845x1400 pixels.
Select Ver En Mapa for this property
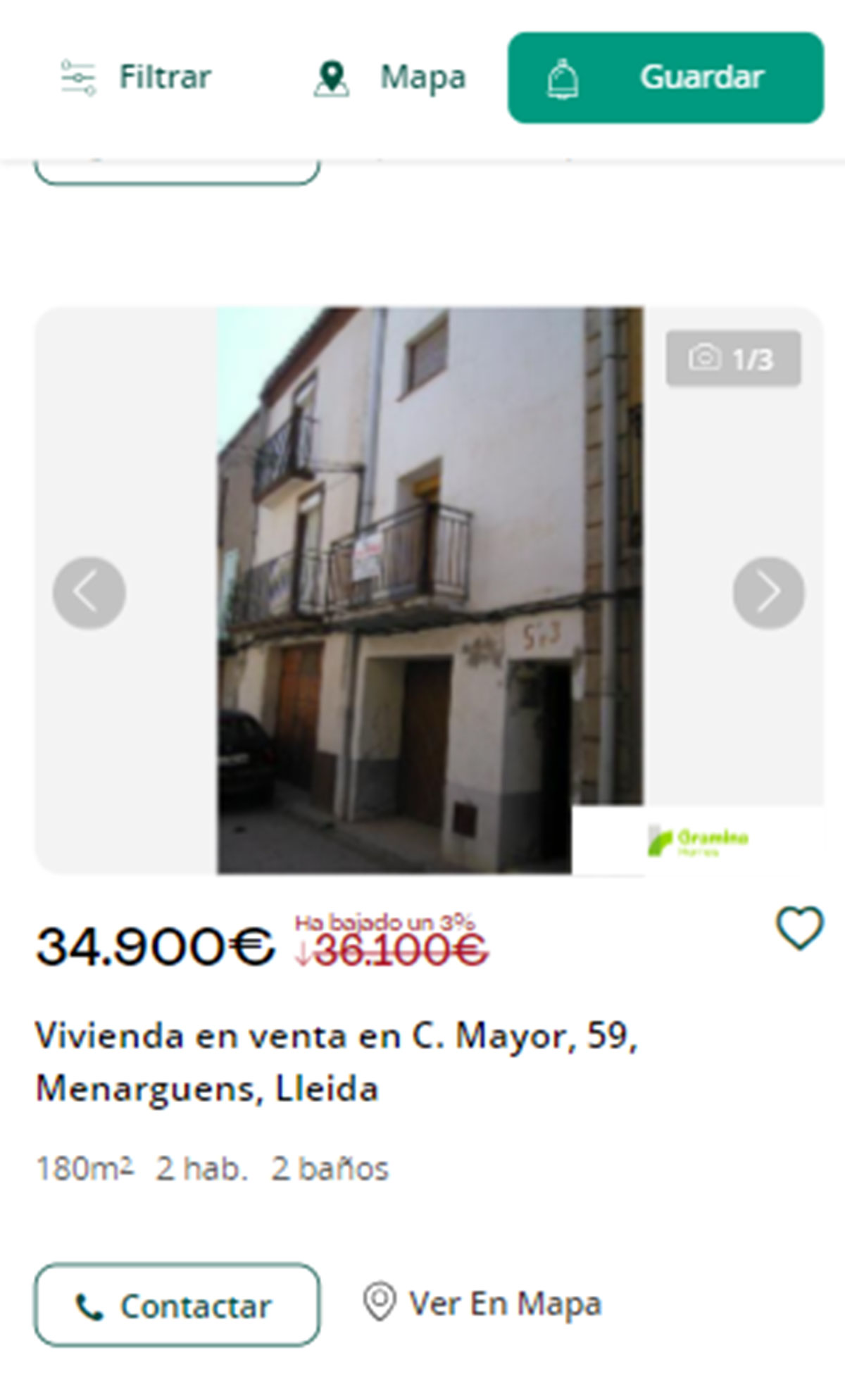483,1304
